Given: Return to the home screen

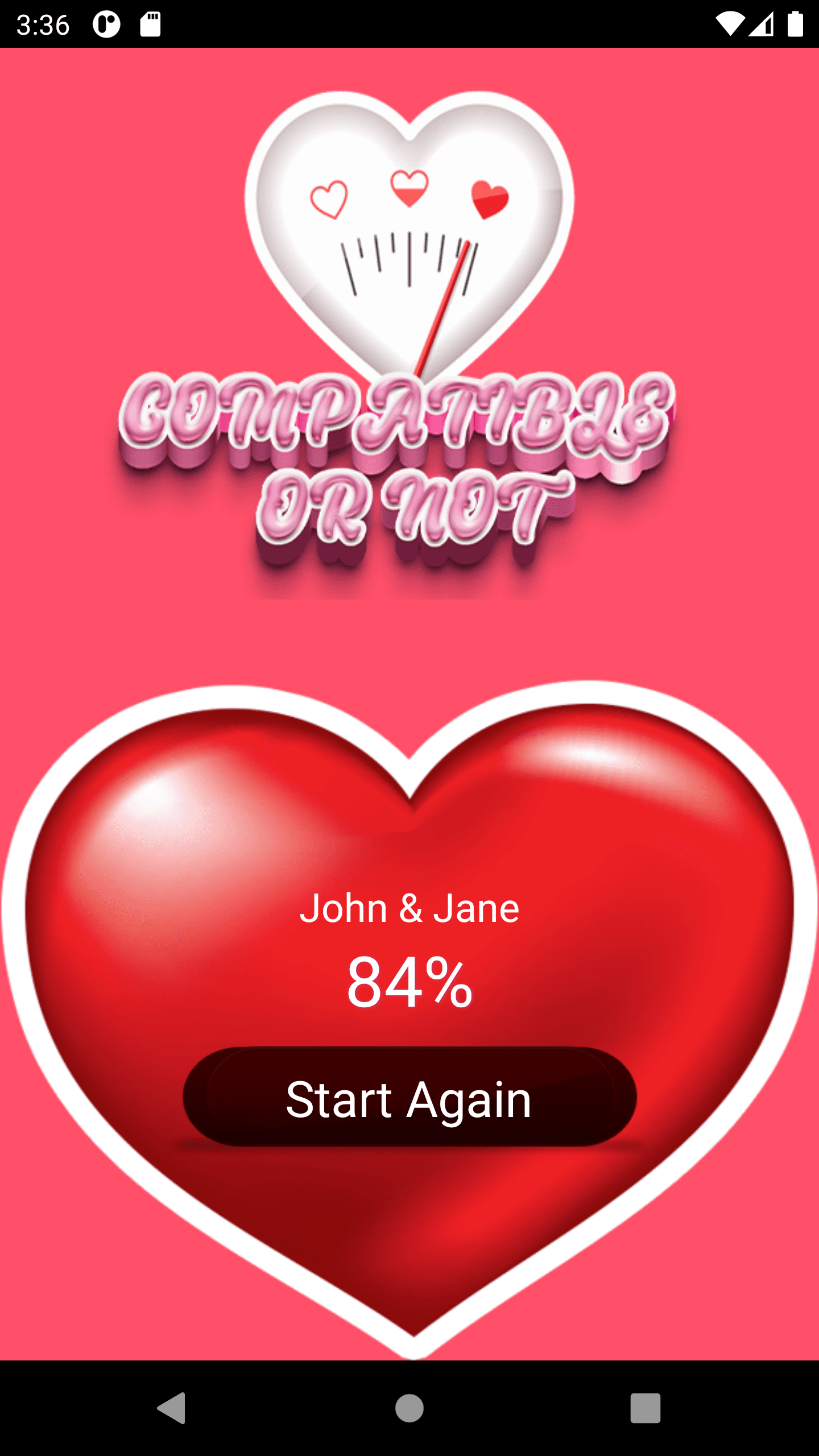Looking at the screenshot, I should point(409,1408).
